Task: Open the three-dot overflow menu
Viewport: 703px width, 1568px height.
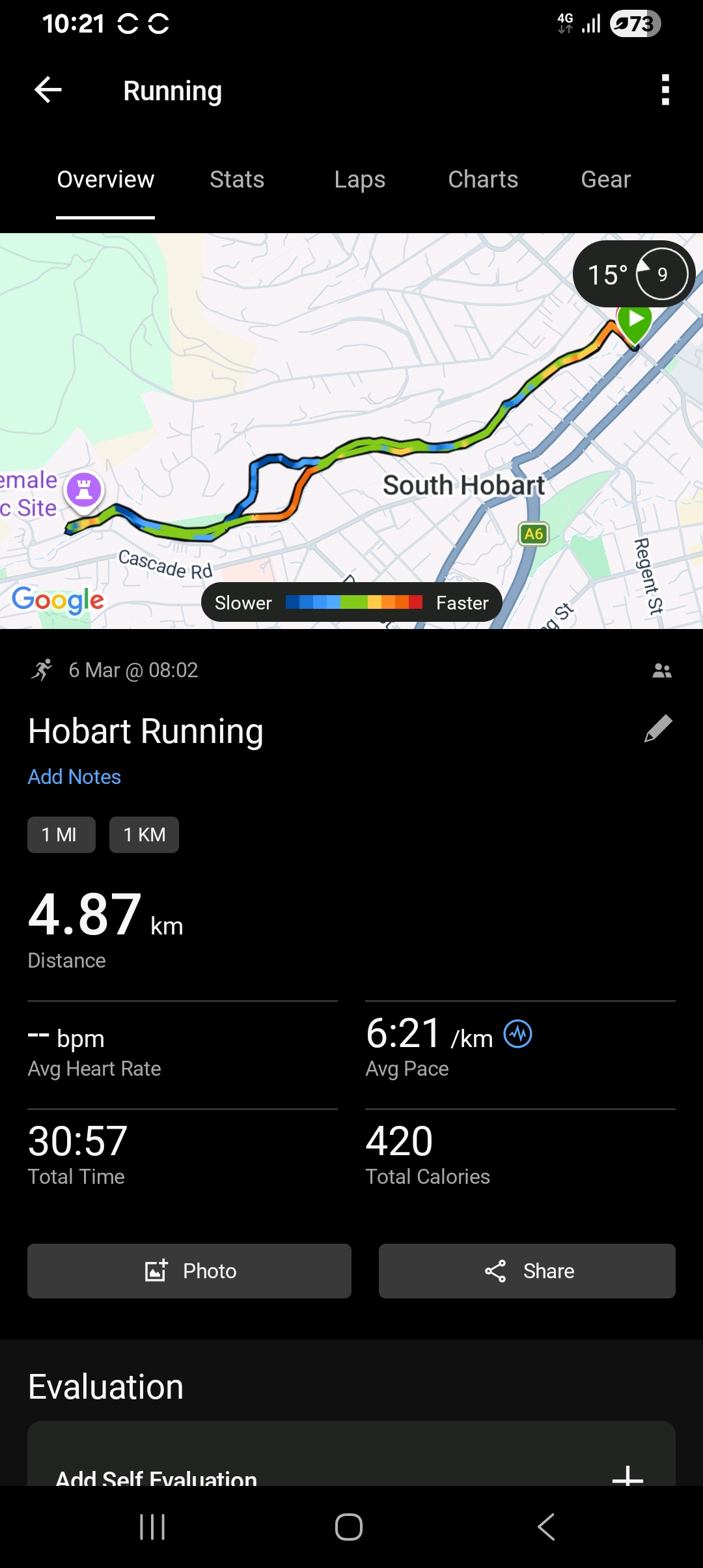Action: pyautogui.click(x=665, y=90)
